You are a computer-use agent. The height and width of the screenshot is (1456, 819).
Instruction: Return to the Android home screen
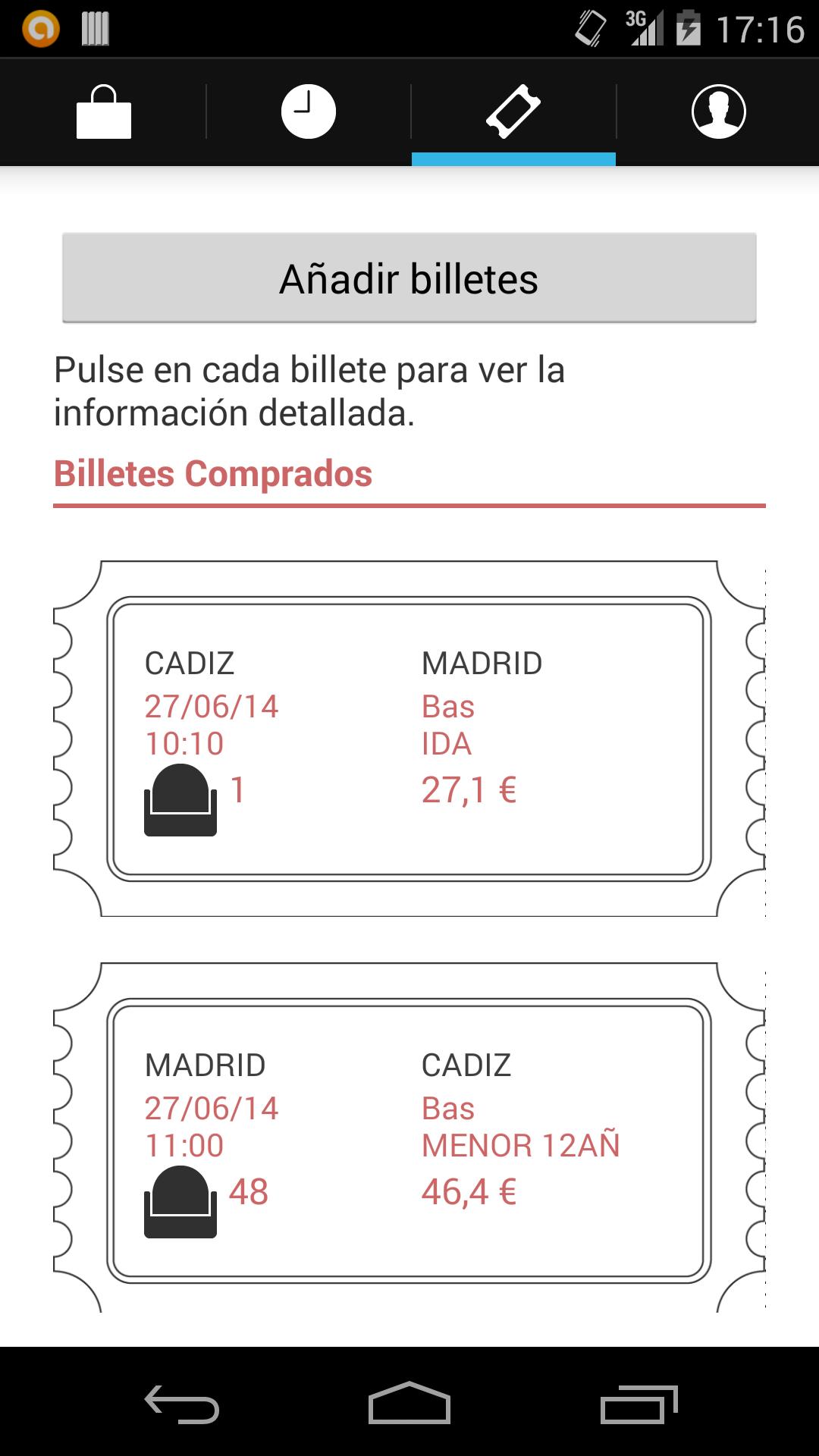409,1404
